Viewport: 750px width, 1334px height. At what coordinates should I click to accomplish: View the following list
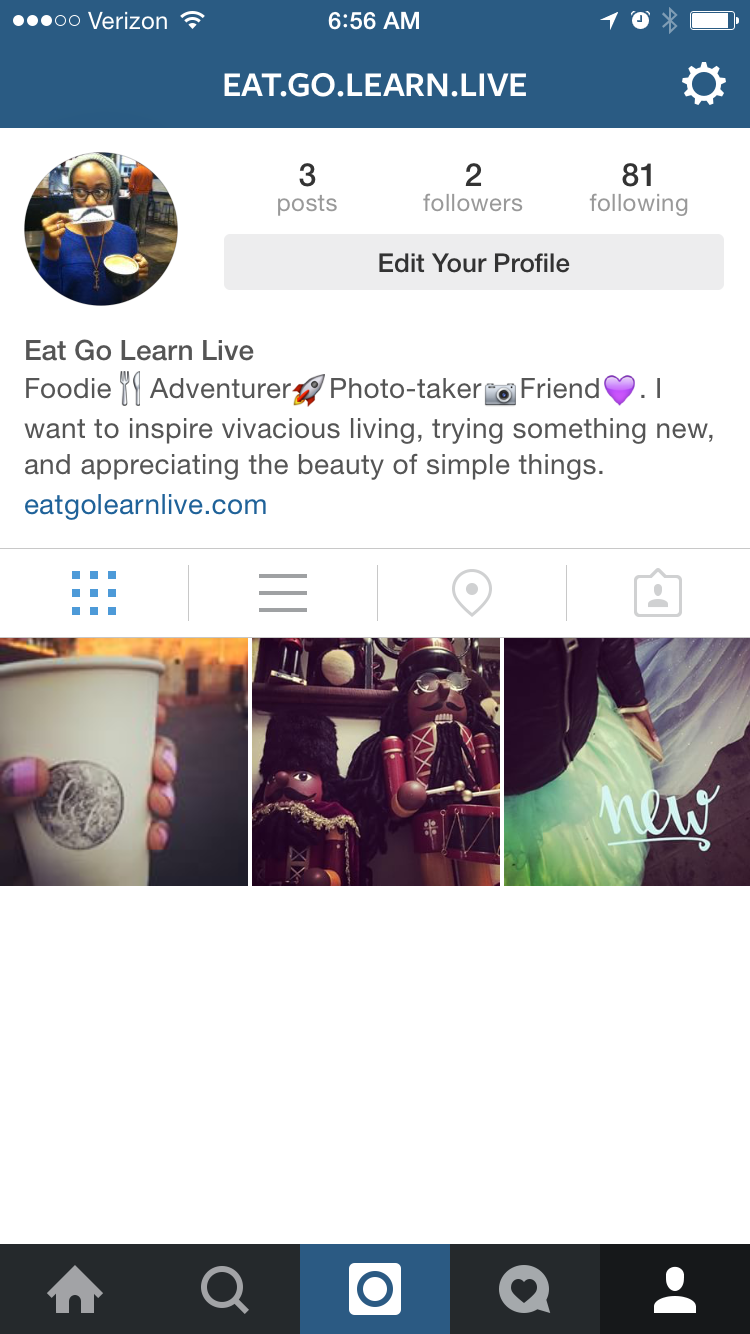click(638, 188)
